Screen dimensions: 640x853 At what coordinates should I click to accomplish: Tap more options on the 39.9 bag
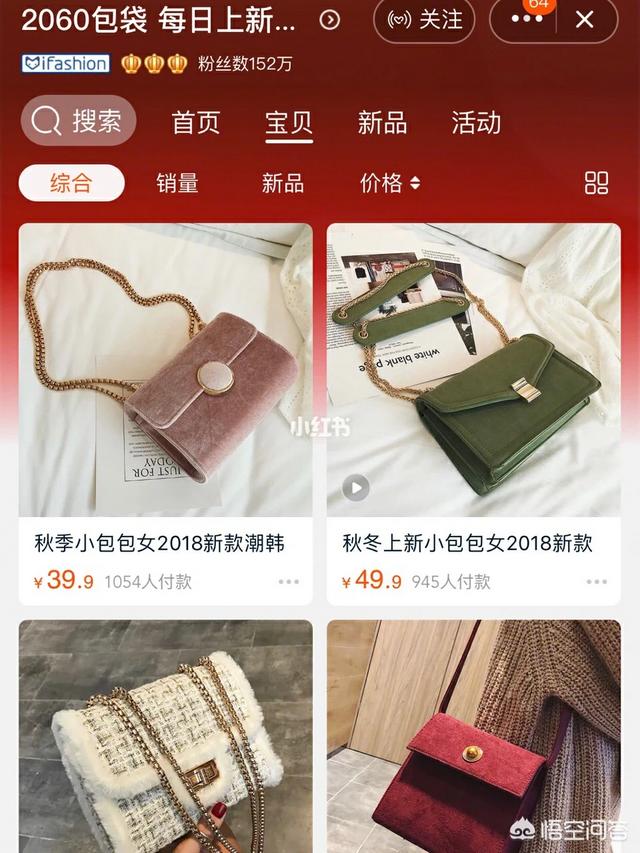pyautogui.click(x=289, y=581)
